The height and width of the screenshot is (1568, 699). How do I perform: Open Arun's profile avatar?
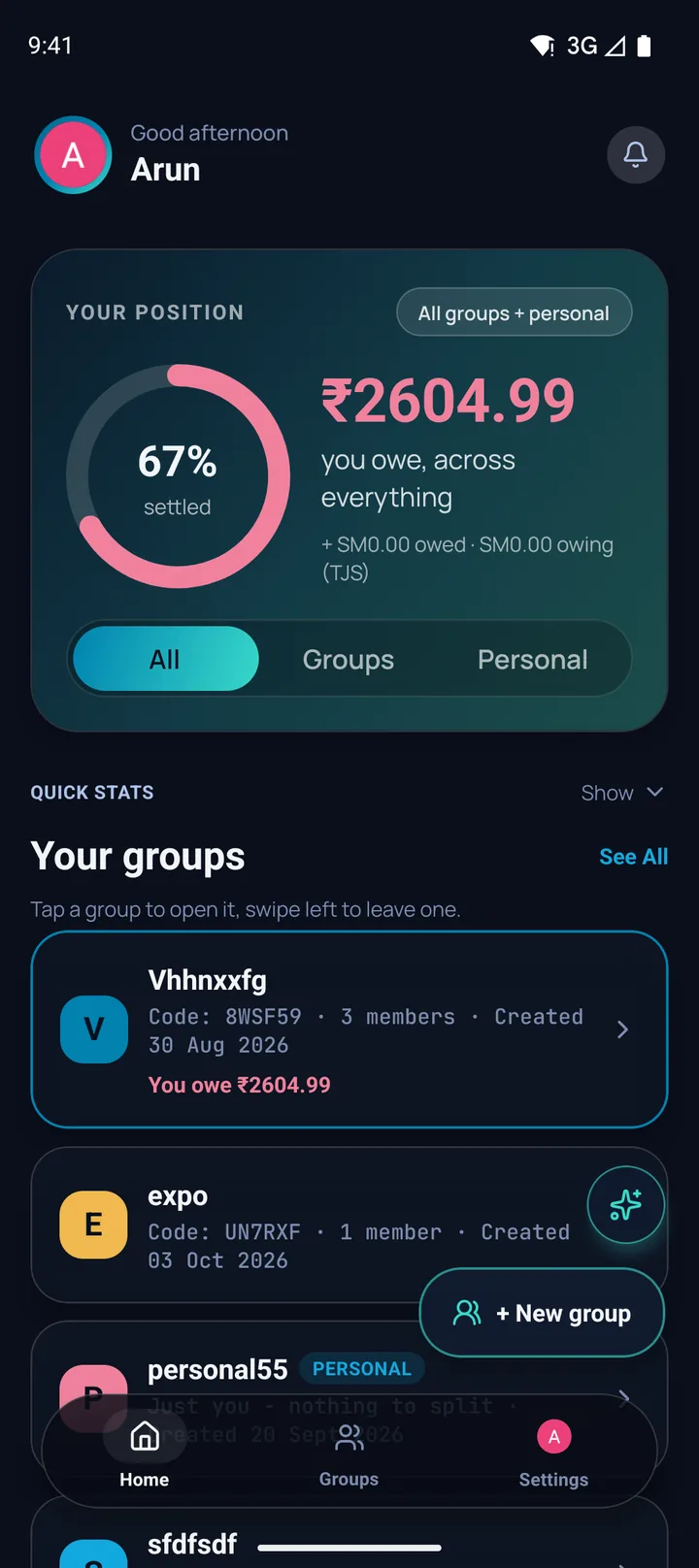coord(74,155)
